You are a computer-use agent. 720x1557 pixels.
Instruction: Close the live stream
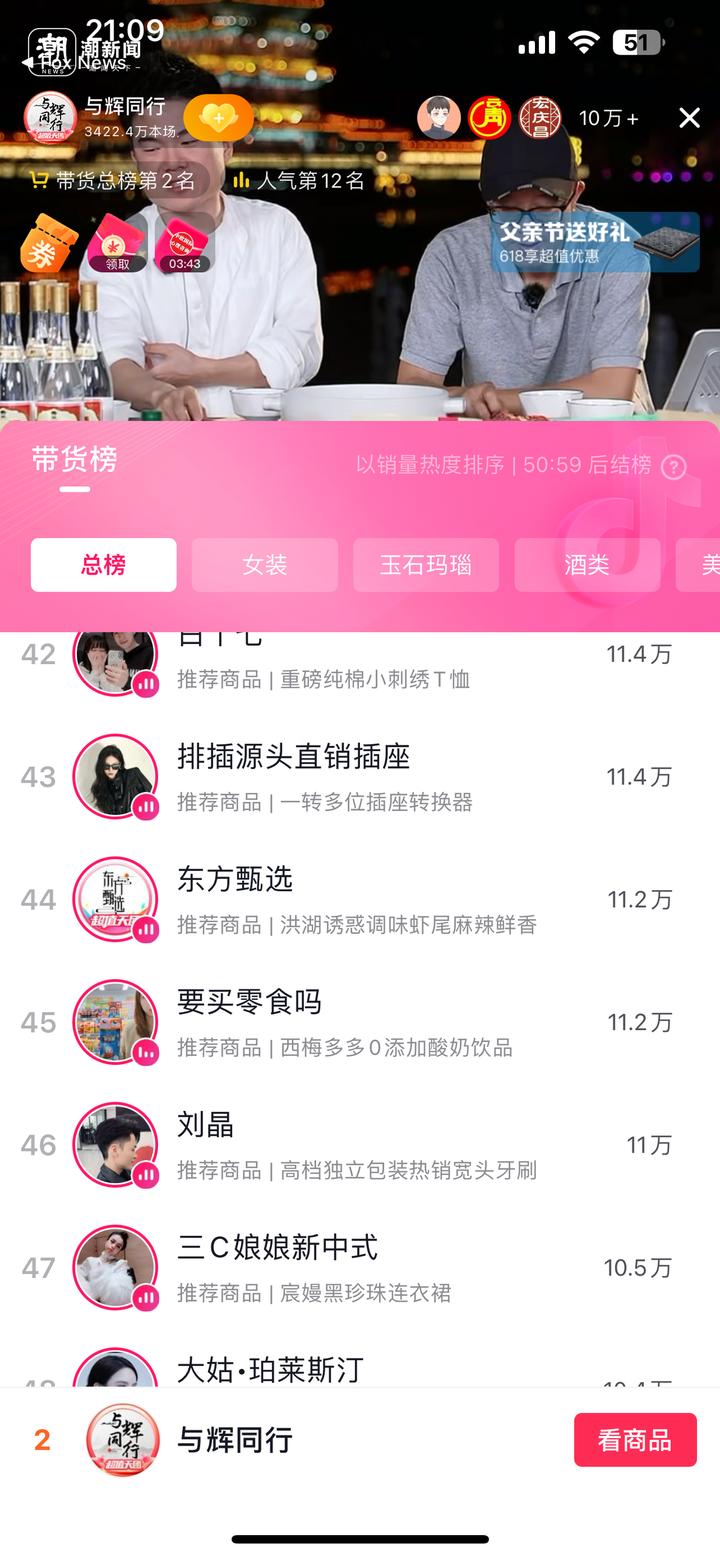(x=689, y=118)
